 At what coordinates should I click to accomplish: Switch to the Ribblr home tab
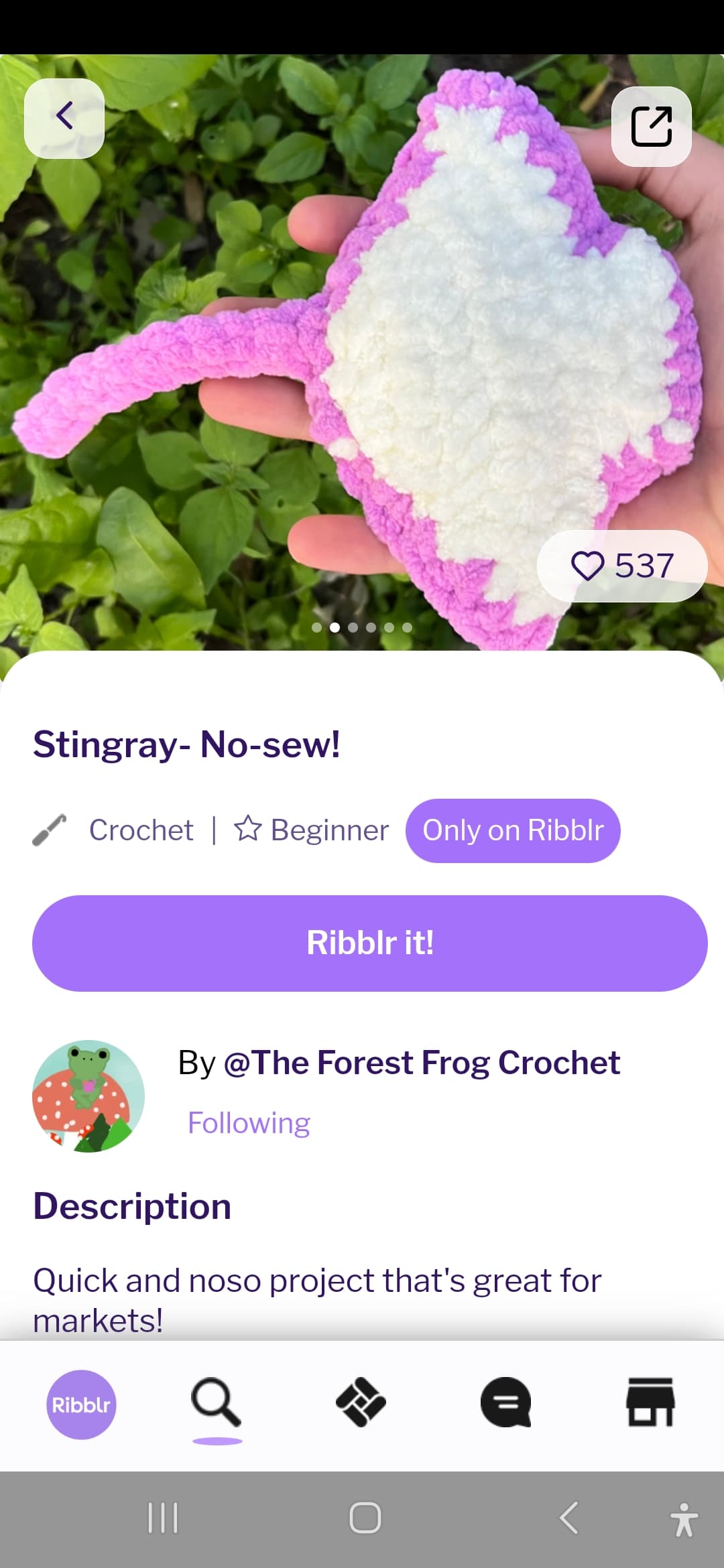tap(81, 1404)
